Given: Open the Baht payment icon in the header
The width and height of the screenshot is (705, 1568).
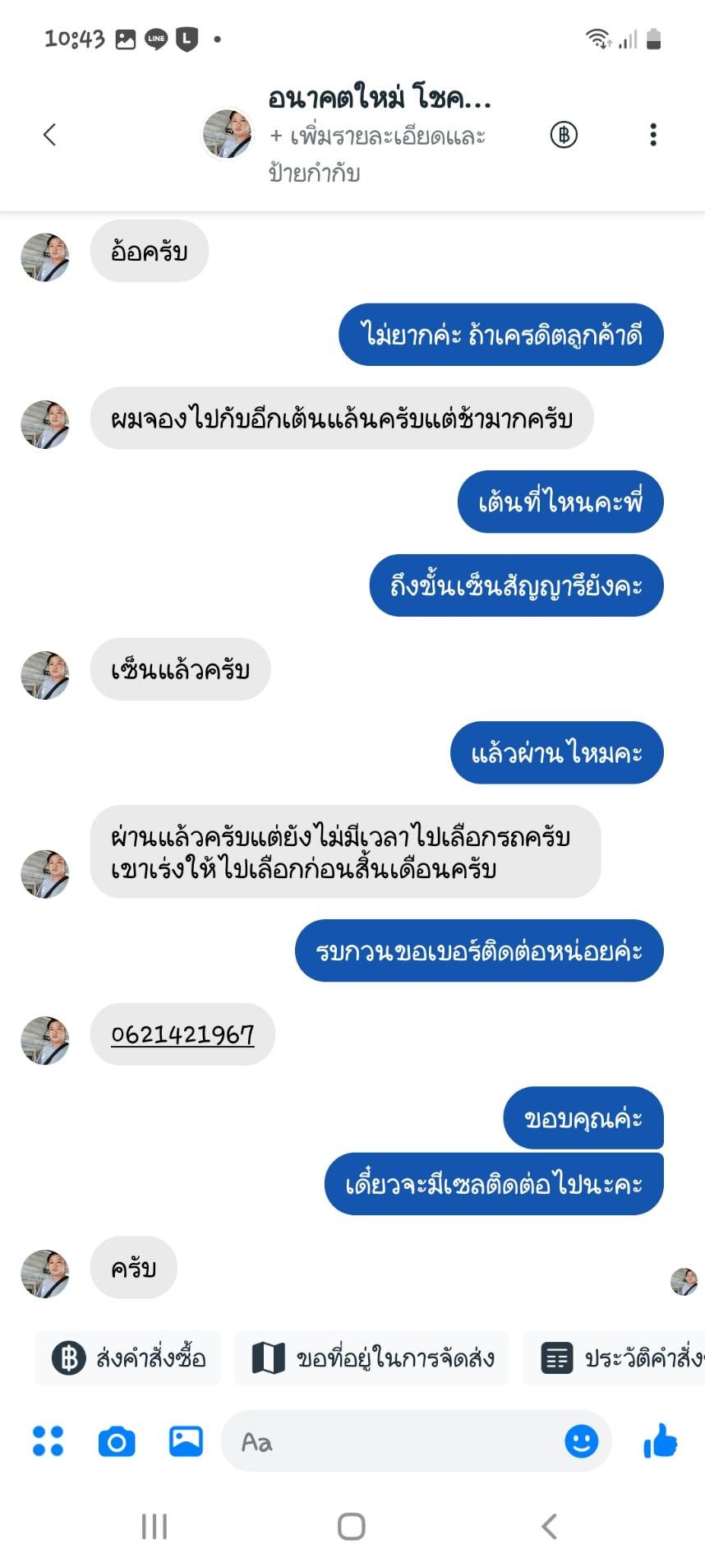Looking at the screenshot, I should [564, 134].
